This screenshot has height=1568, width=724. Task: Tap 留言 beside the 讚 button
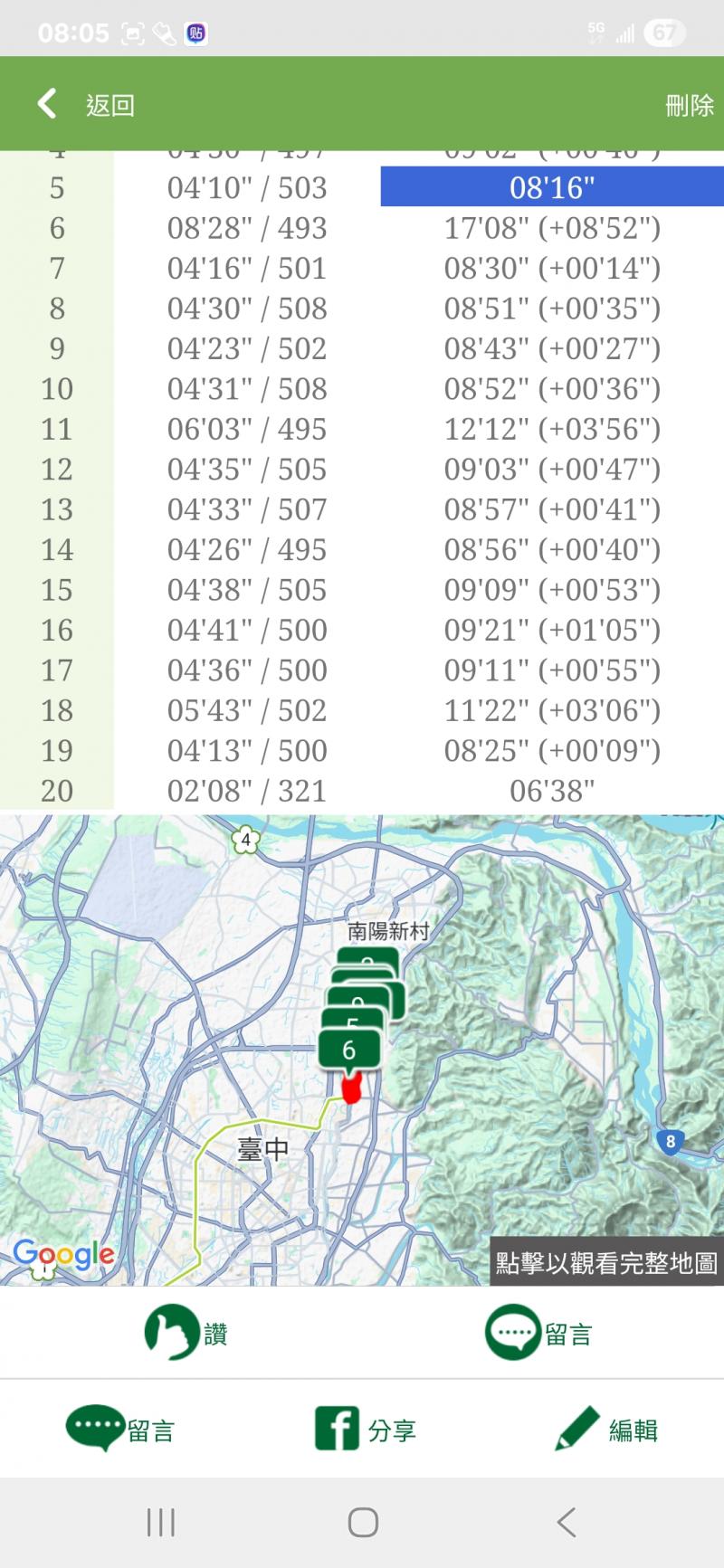tap(538, 1333)
